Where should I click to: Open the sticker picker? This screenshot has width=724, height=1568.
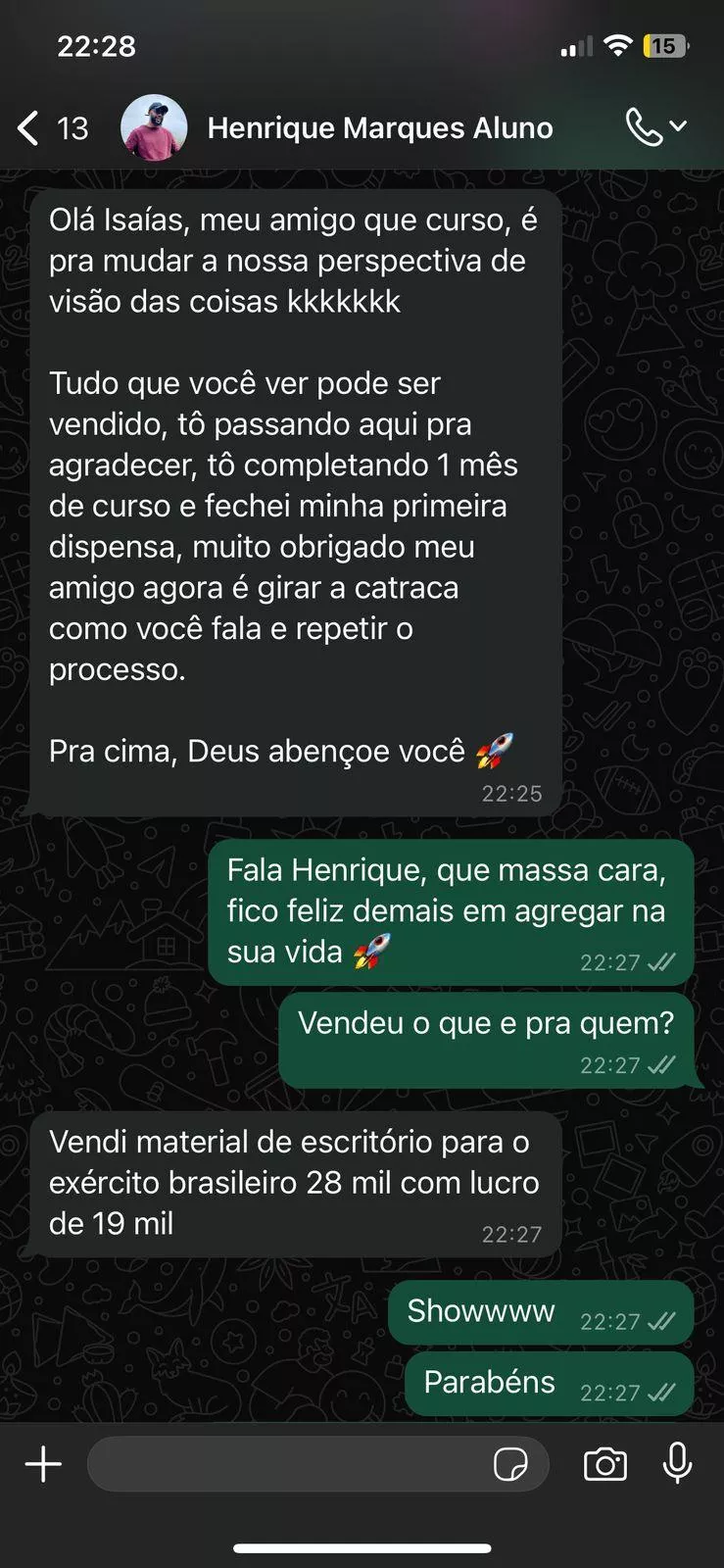pos(510,1464)
